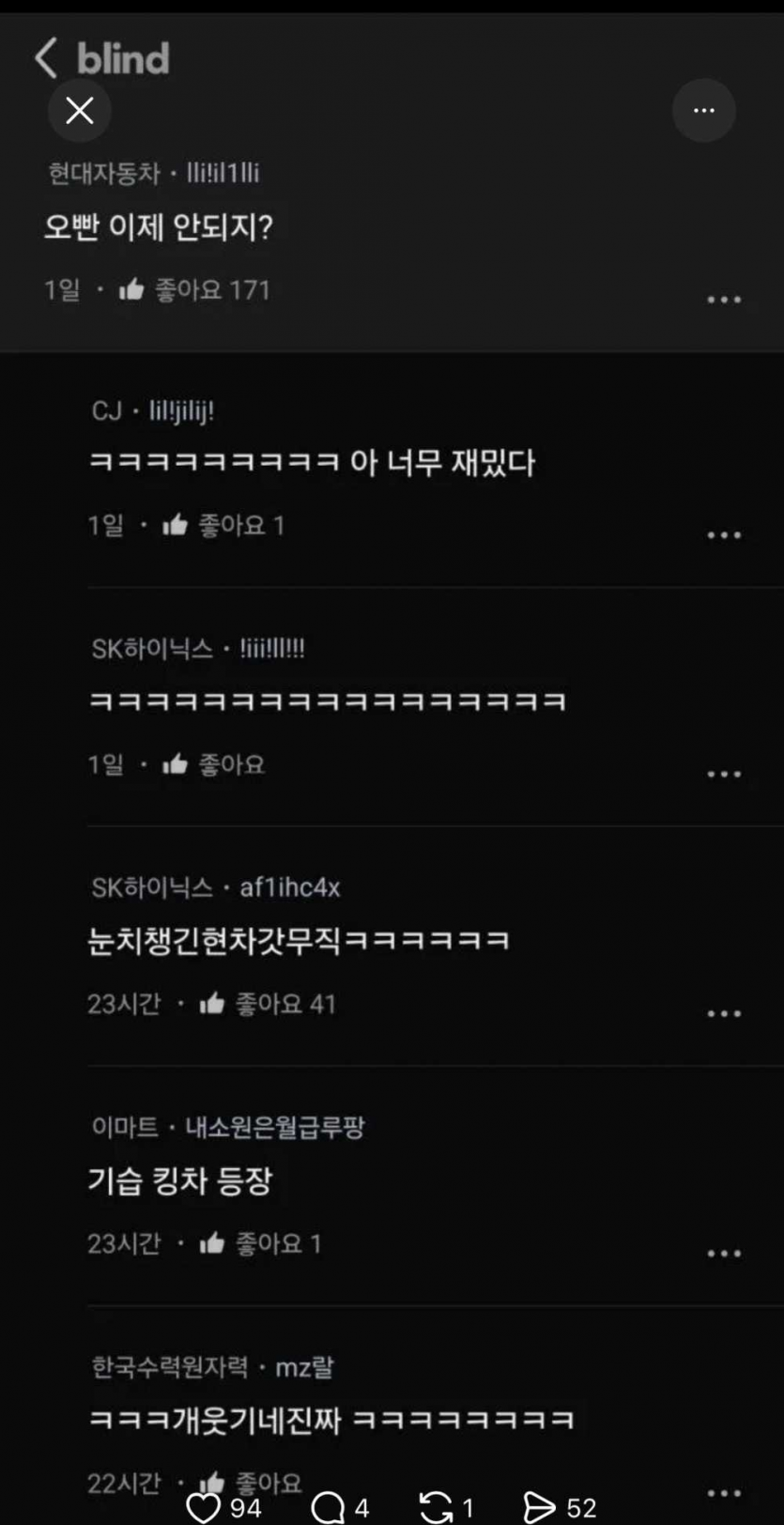Open the post's 4 comments
The width and height of the screenshot is (784, 1525).
point(328,1506)
